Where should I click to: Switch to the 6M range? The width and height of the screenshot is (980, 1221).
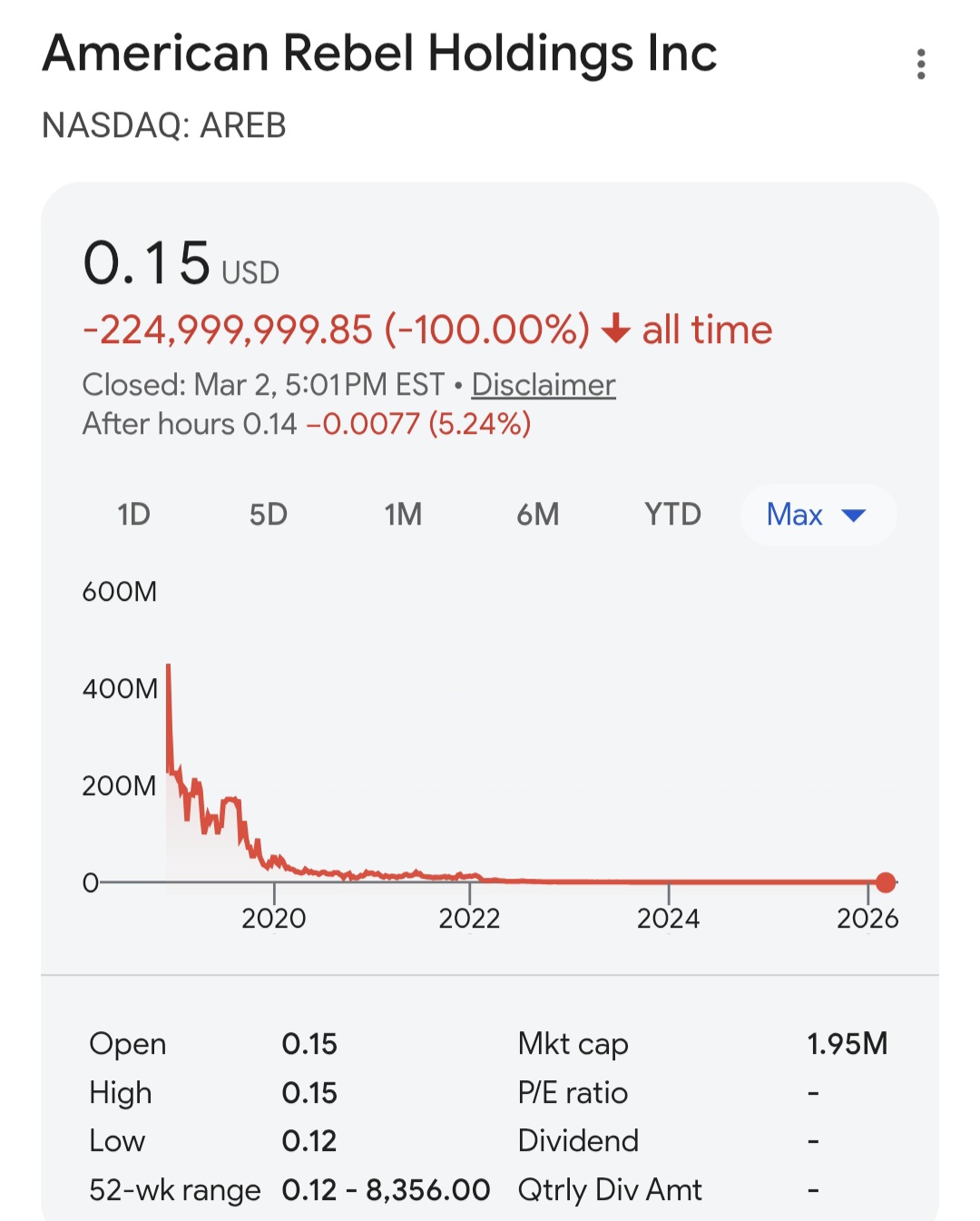coord(537,515)
